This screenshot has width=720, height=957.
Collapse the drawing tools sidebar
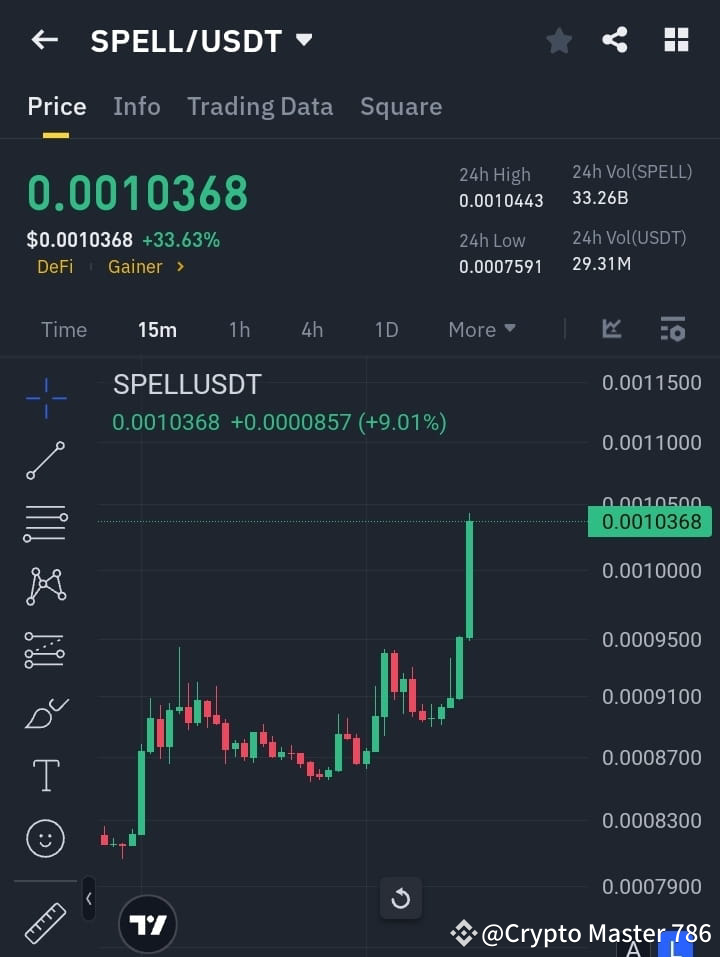[x=88, y=898]
